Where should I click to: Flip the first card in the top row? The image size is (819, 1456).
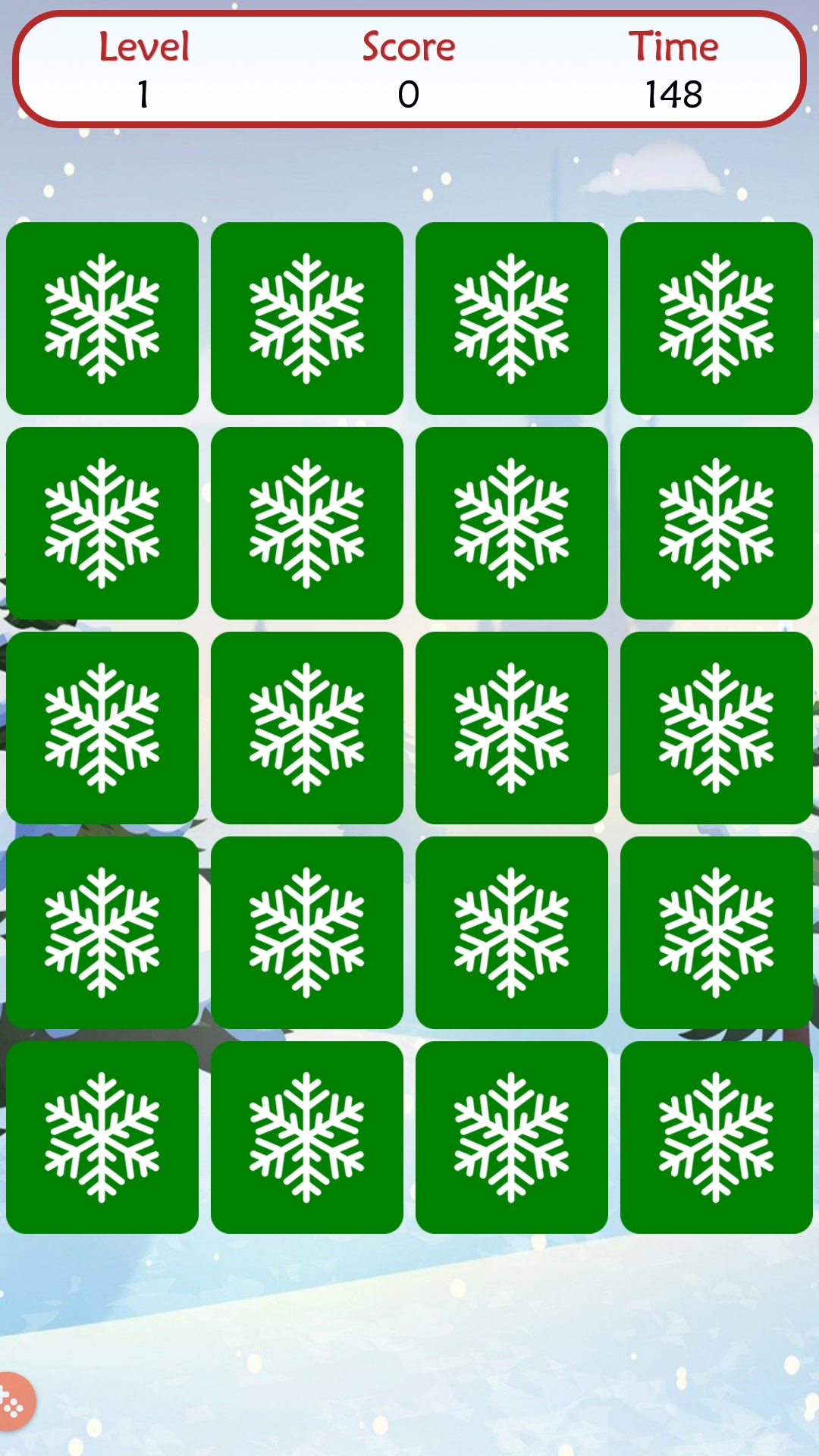102,318
